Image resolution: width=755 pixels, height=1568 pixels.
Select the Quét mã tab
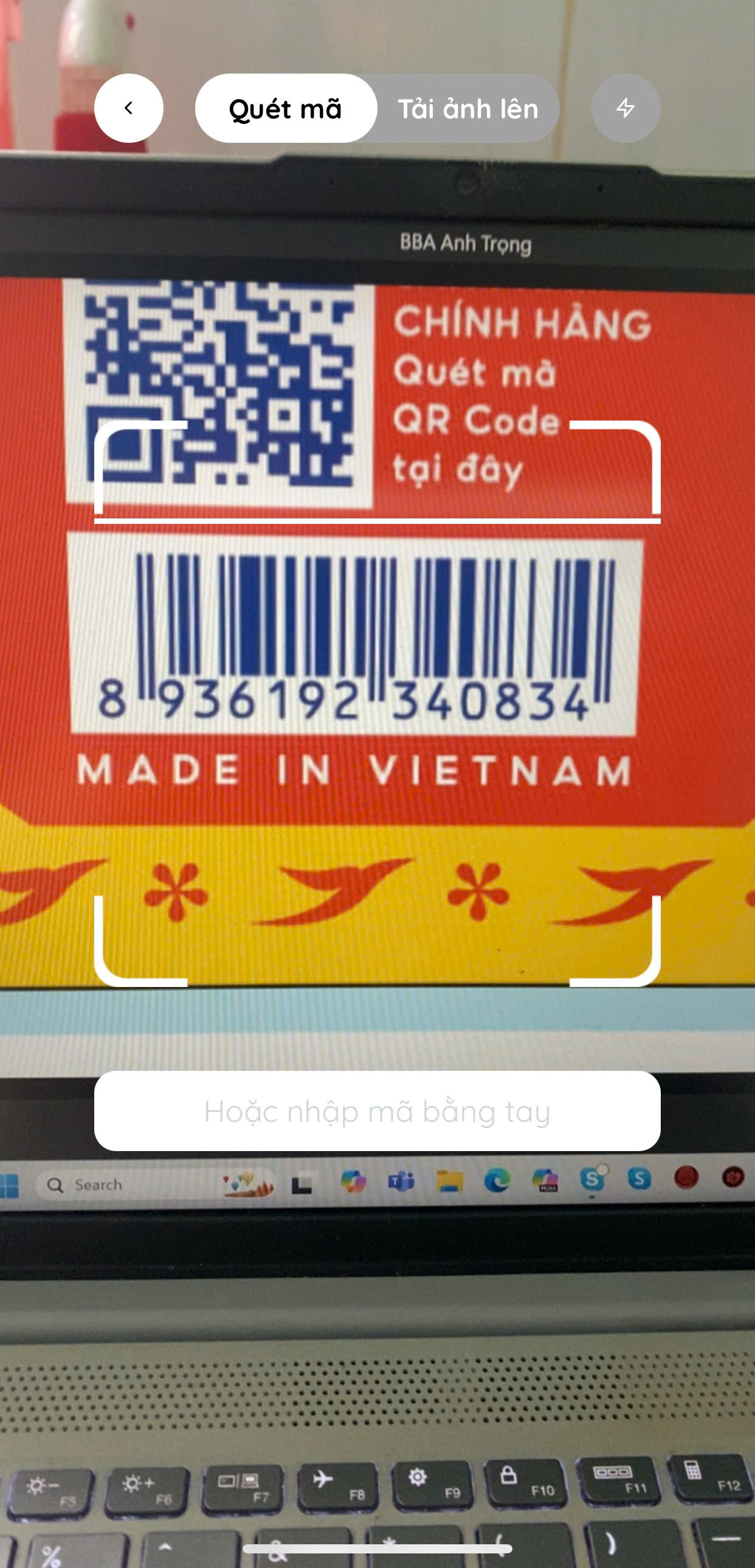coord(286,109)
